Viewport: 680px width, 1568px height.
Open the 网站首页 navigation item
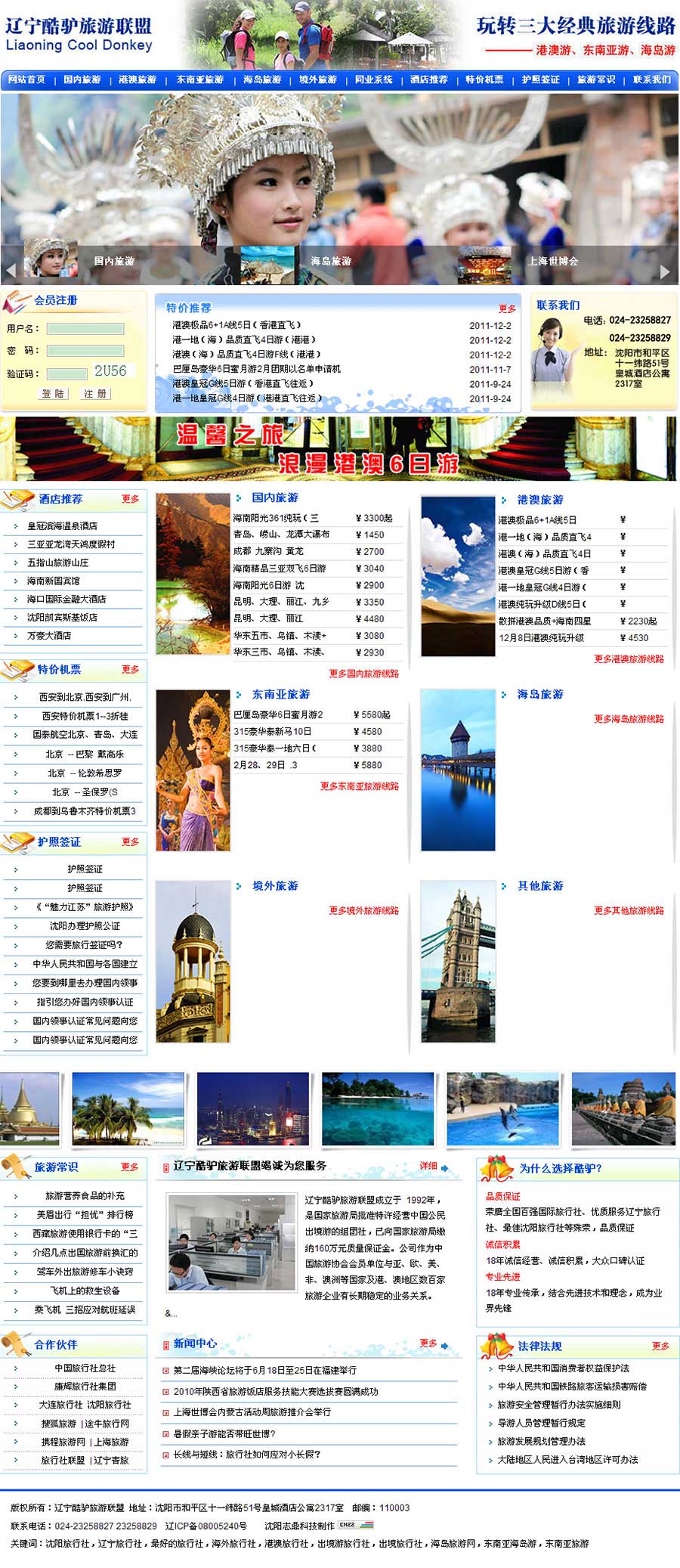click(x=26, y=79)
